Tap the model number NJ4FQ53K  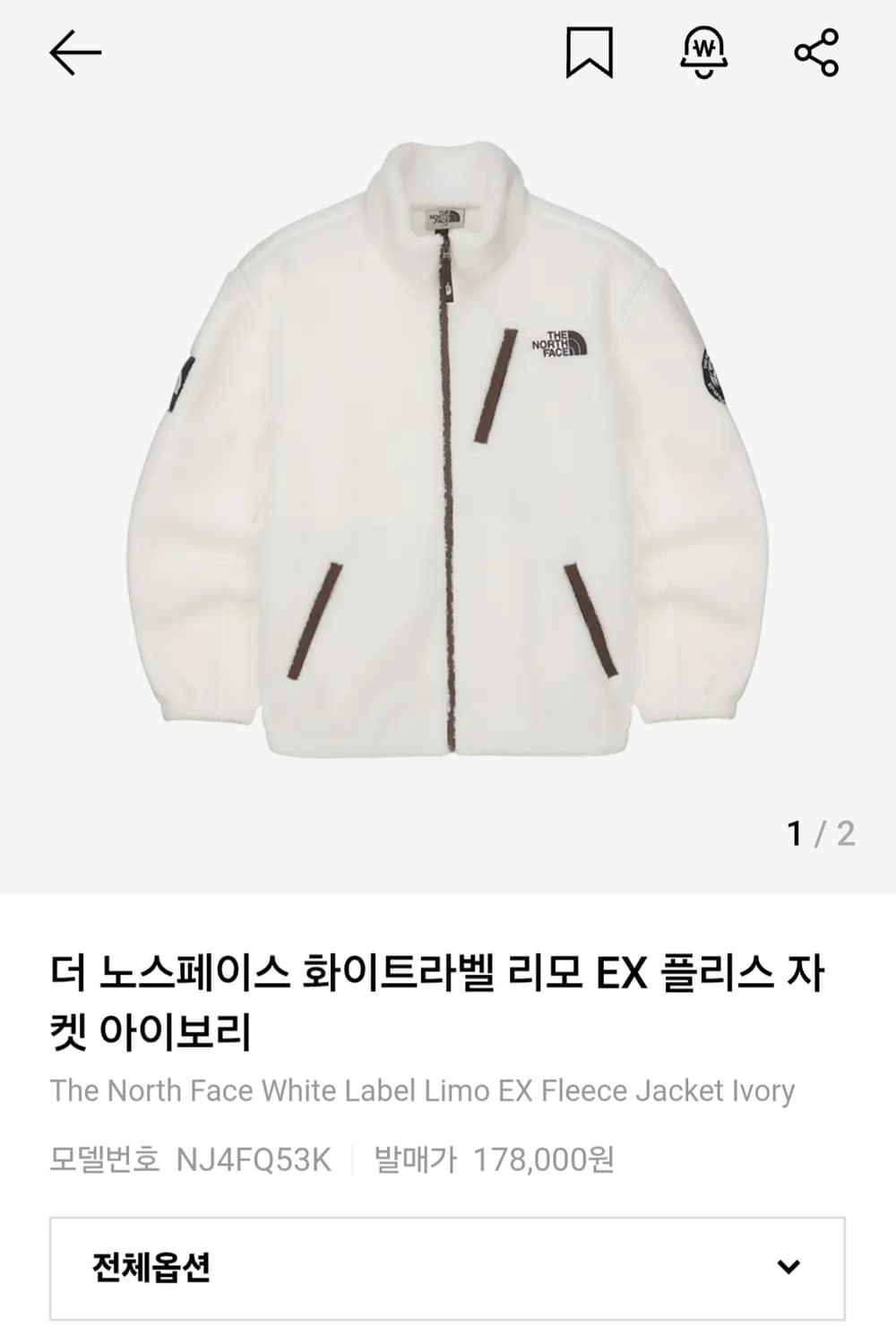(x=255, y=1158)
